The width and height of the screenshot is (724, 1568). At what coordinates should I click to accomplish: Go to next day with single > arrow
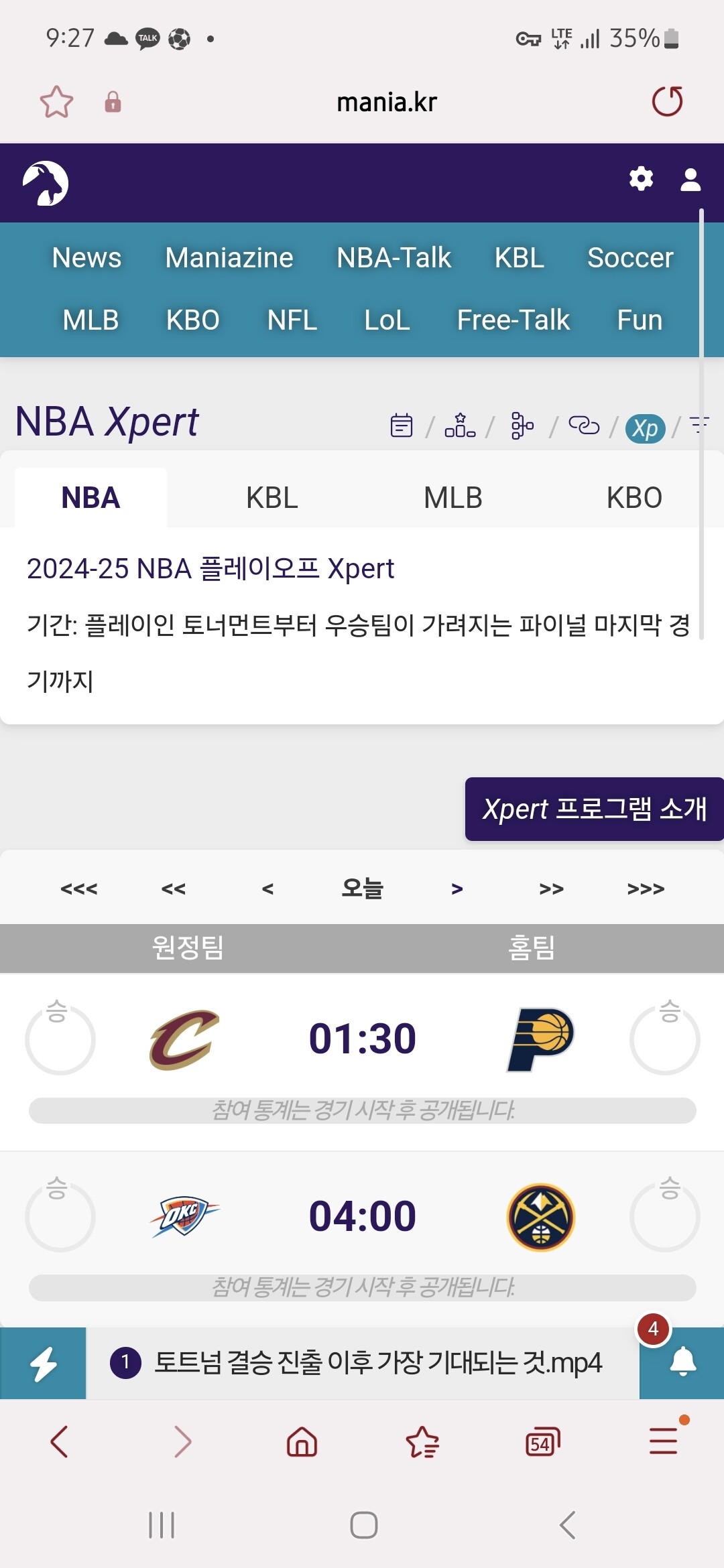457,889
